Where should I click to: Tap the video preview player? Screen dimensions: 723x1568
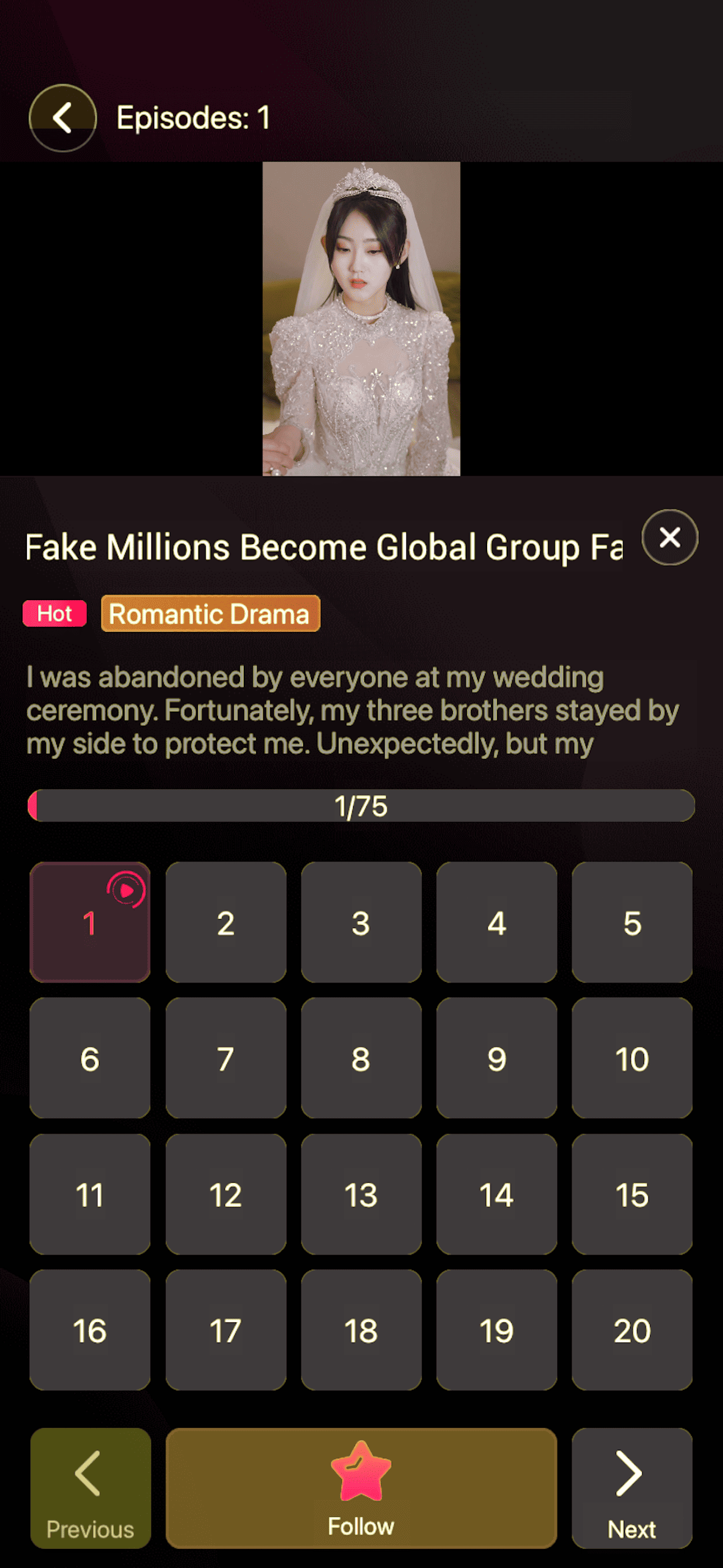click(361, 319)
